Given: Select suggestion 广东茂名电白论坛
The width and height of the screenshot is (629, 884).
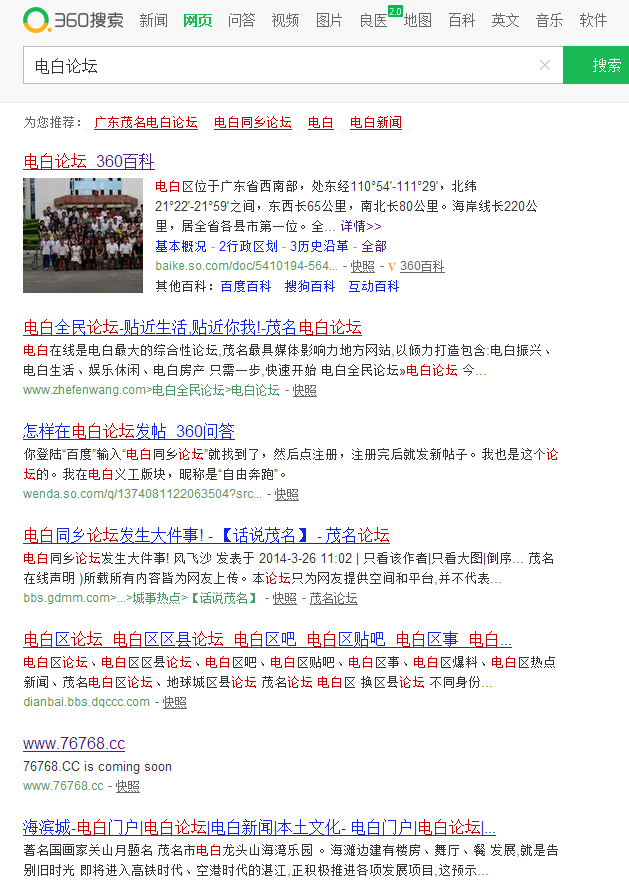Looking at the screenshot, I should click(x=146, y=122).
